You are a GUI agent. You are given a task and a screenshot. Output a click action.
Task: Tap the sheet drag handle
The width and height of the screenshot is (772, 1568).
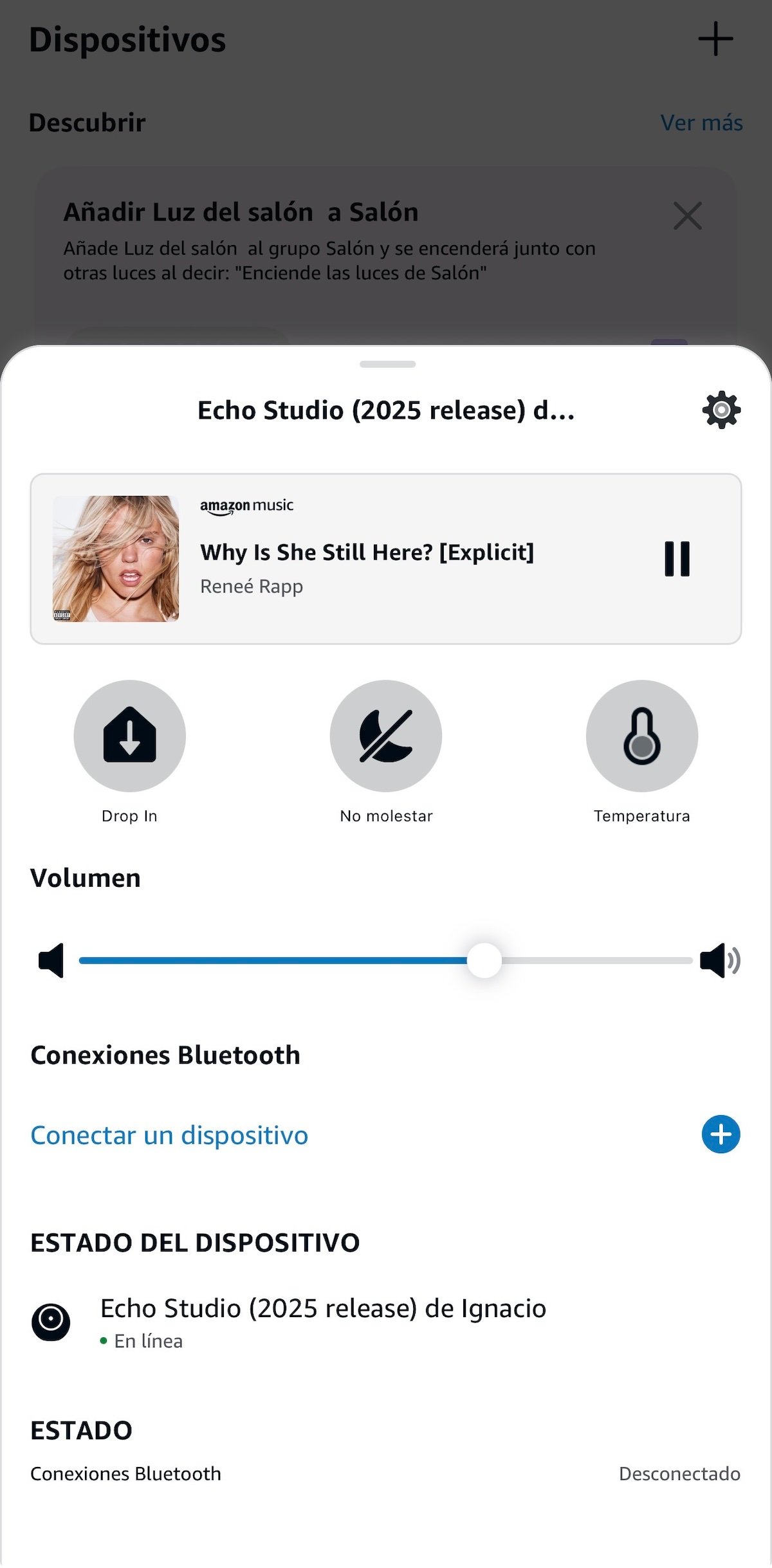click(387, 364)
